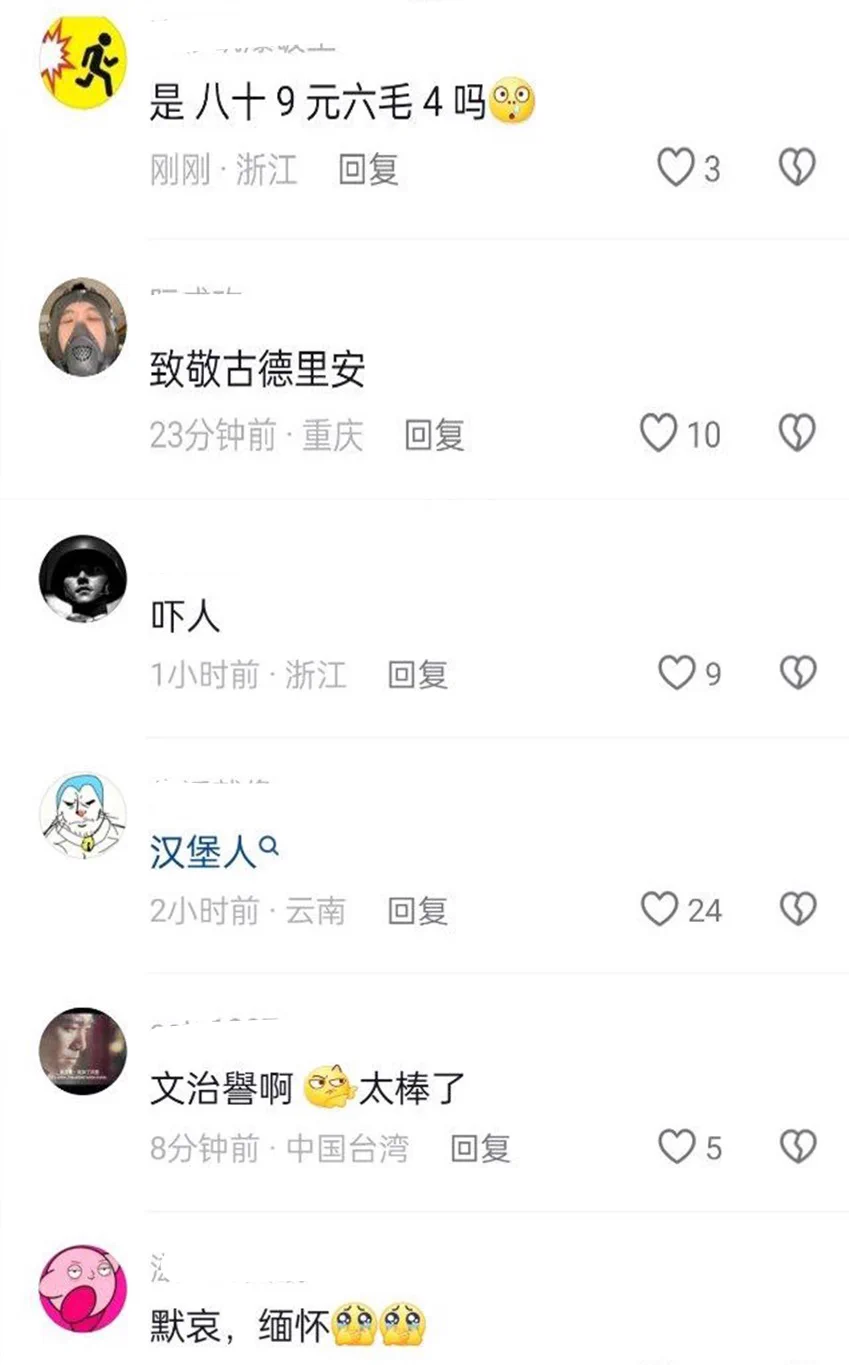Open avatar of the '吓人' commenter

(82, 578)
